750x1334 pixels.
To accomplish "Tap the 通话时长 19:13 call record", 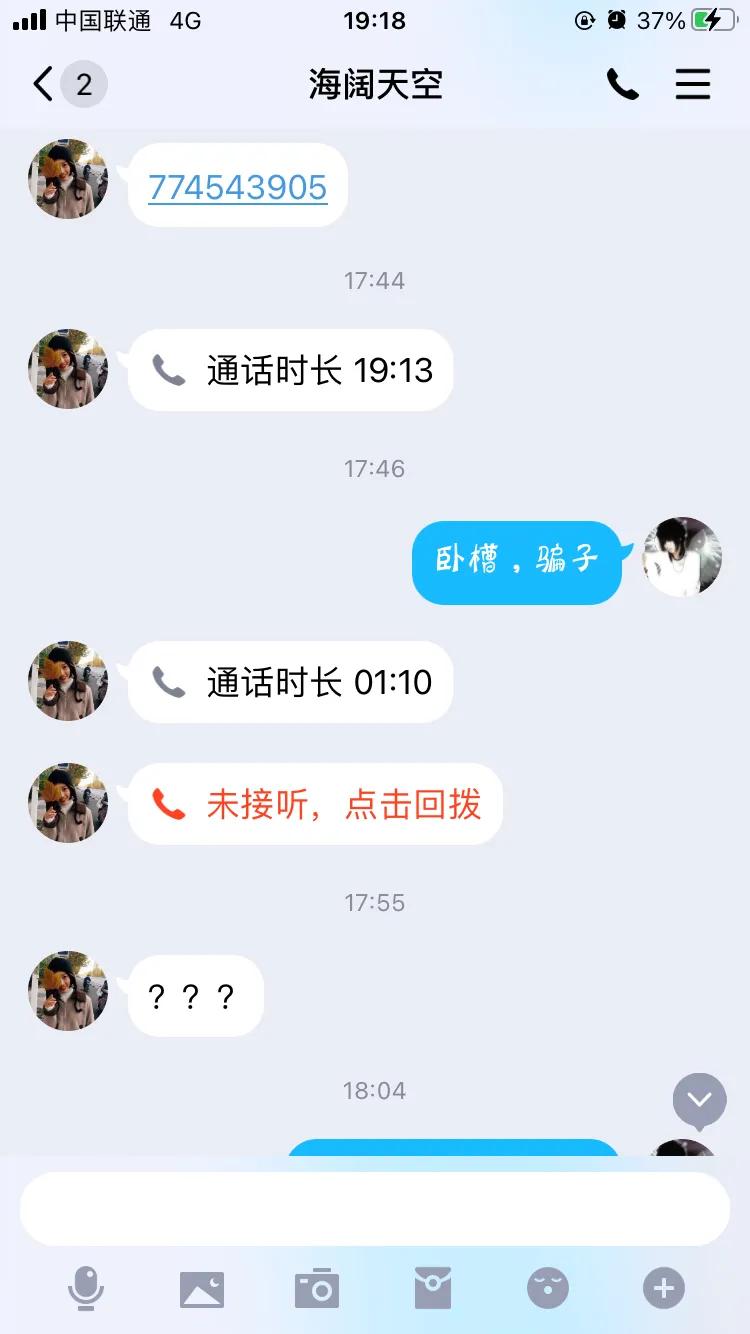I will [x=289, y=370].
